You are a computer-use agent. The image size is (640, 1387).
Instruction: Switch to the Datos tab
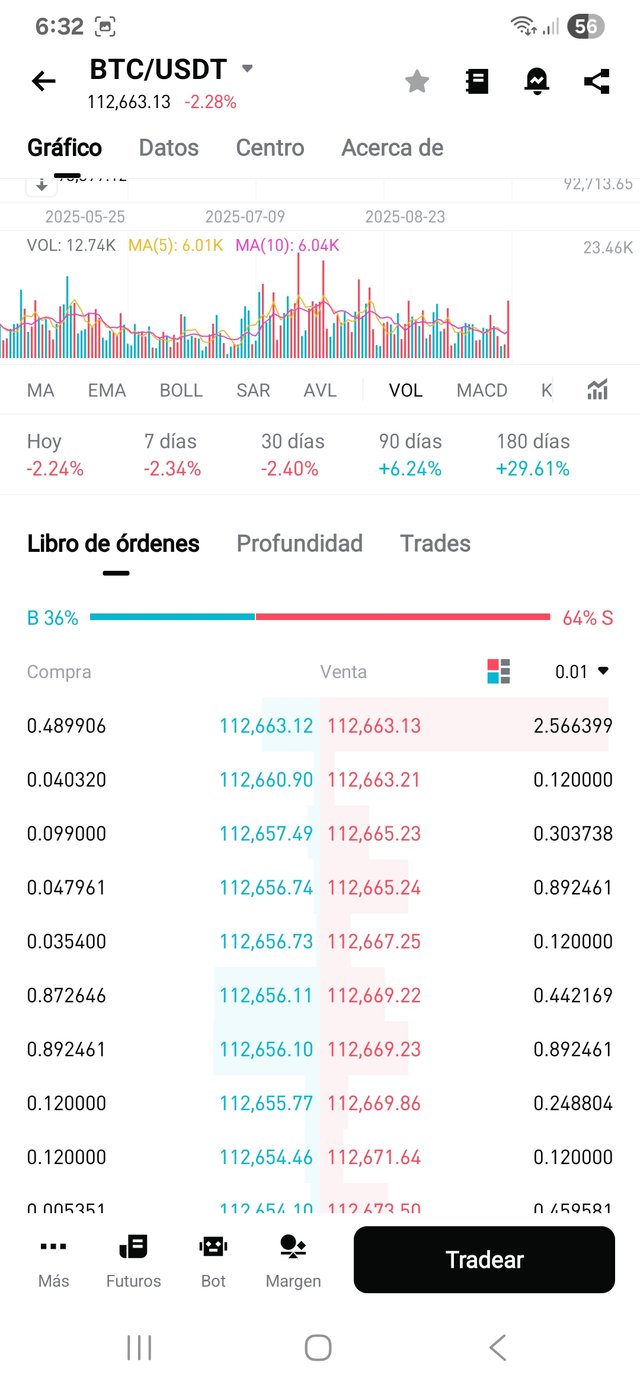click(168, 148)
